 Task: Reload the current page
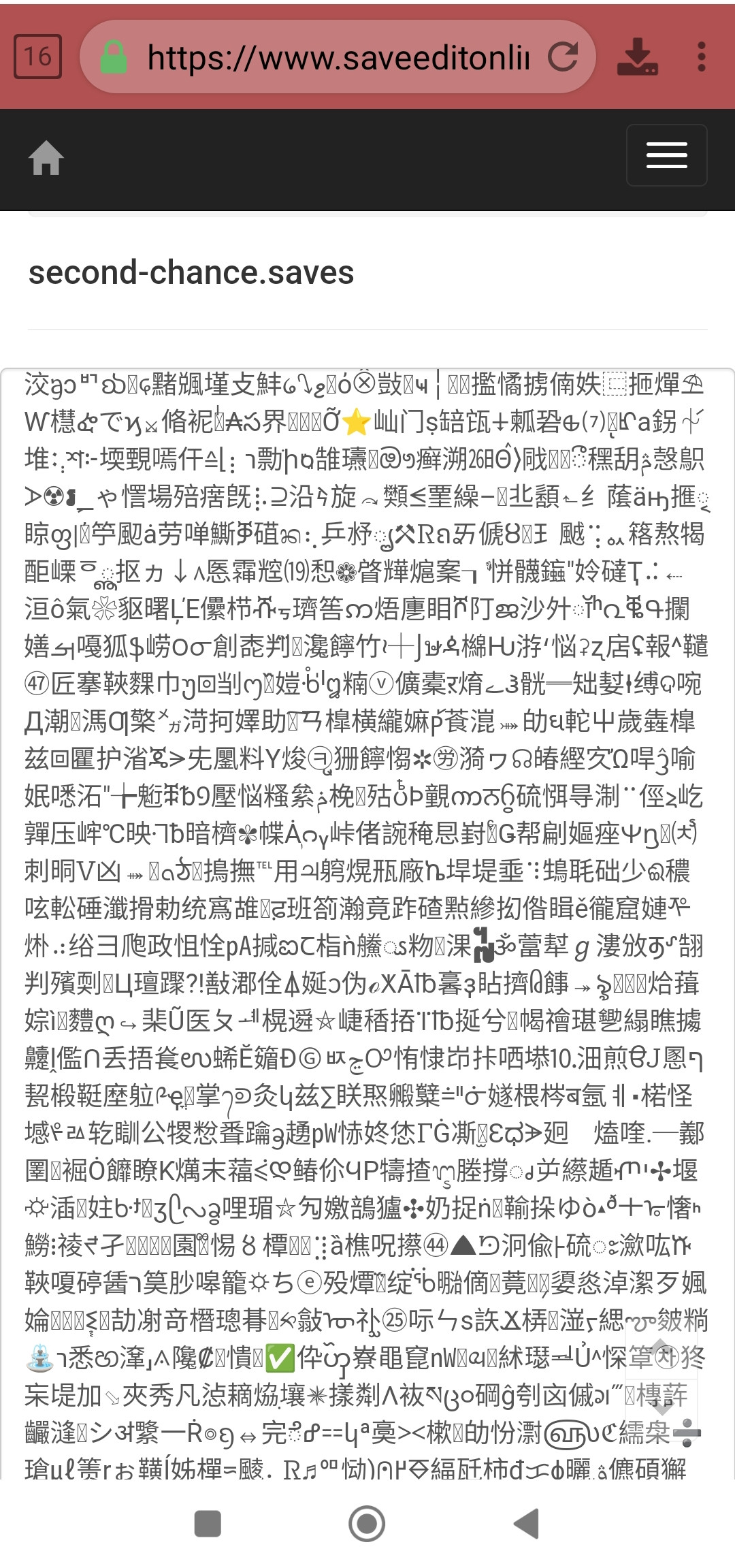(x=563, y=57)
